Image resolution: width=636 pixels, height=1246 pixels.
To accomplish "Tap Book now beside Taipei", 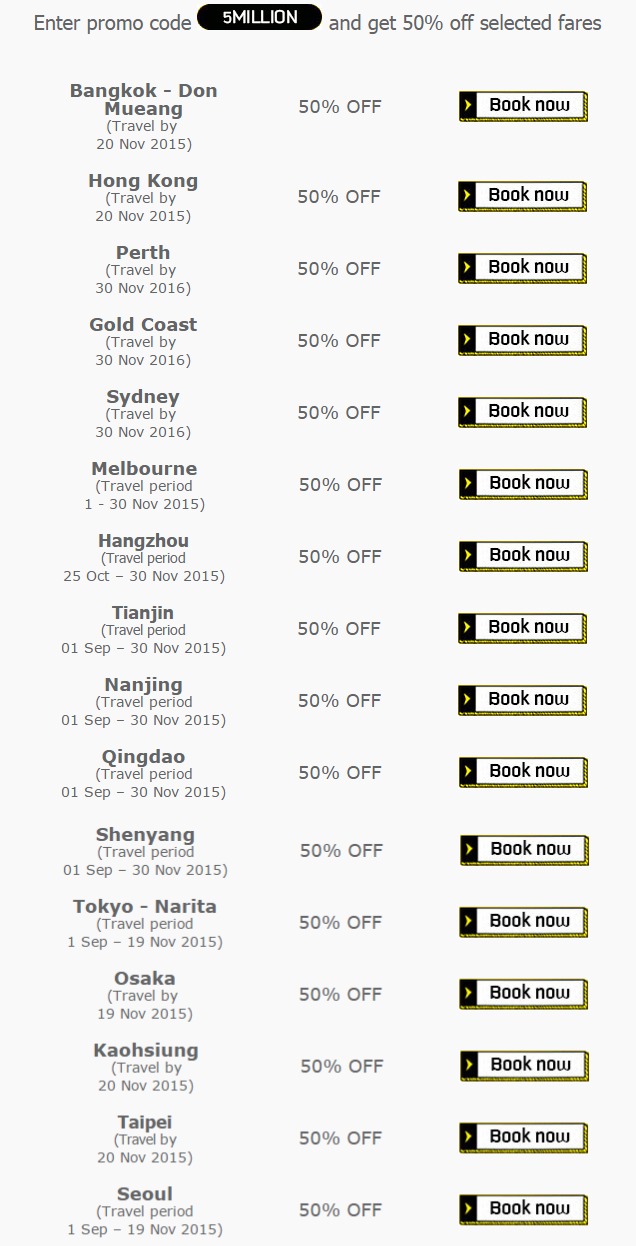I will [523, 1138].
